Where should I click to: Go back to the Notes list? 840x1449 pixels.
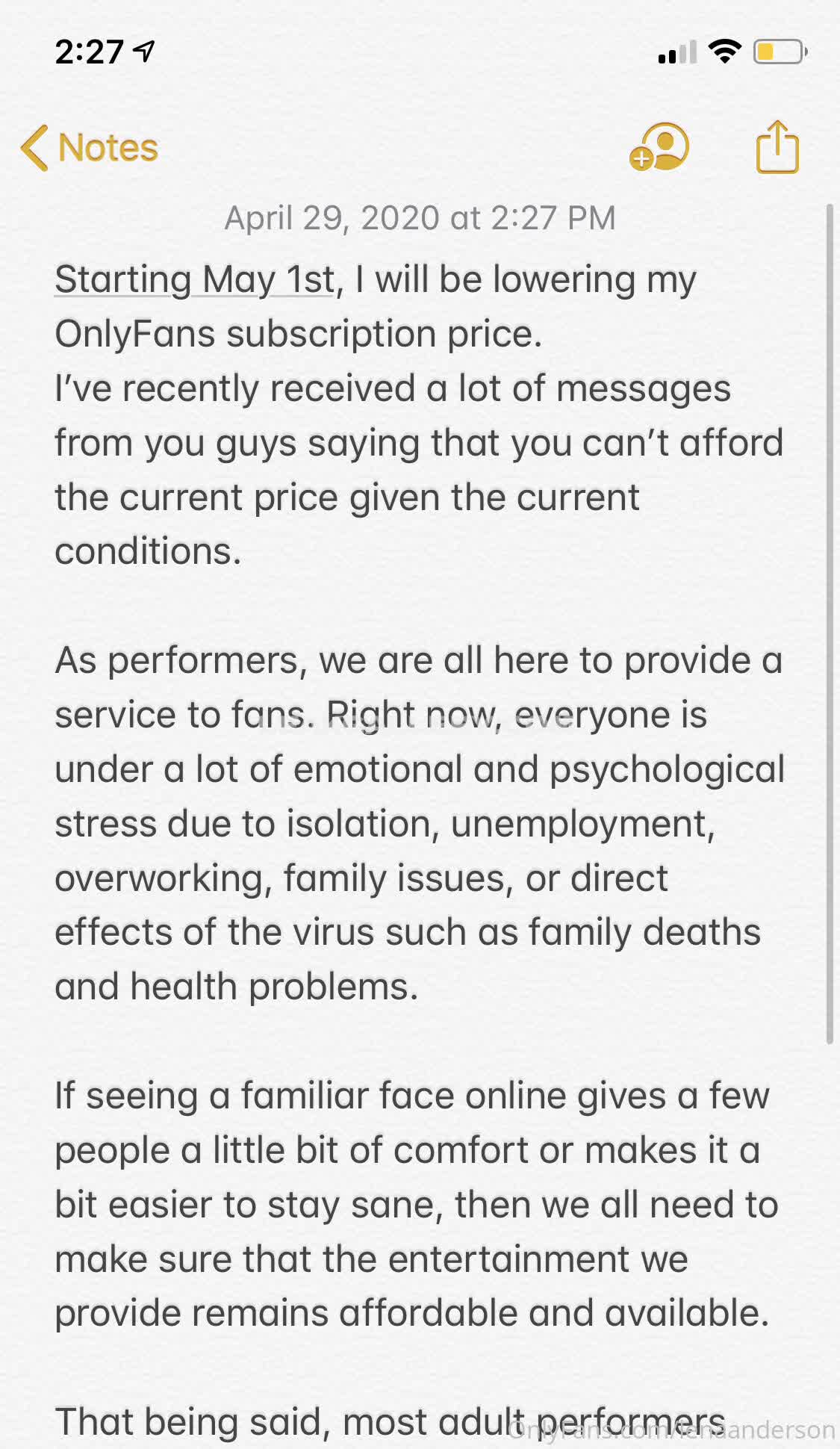coord(90,147)
